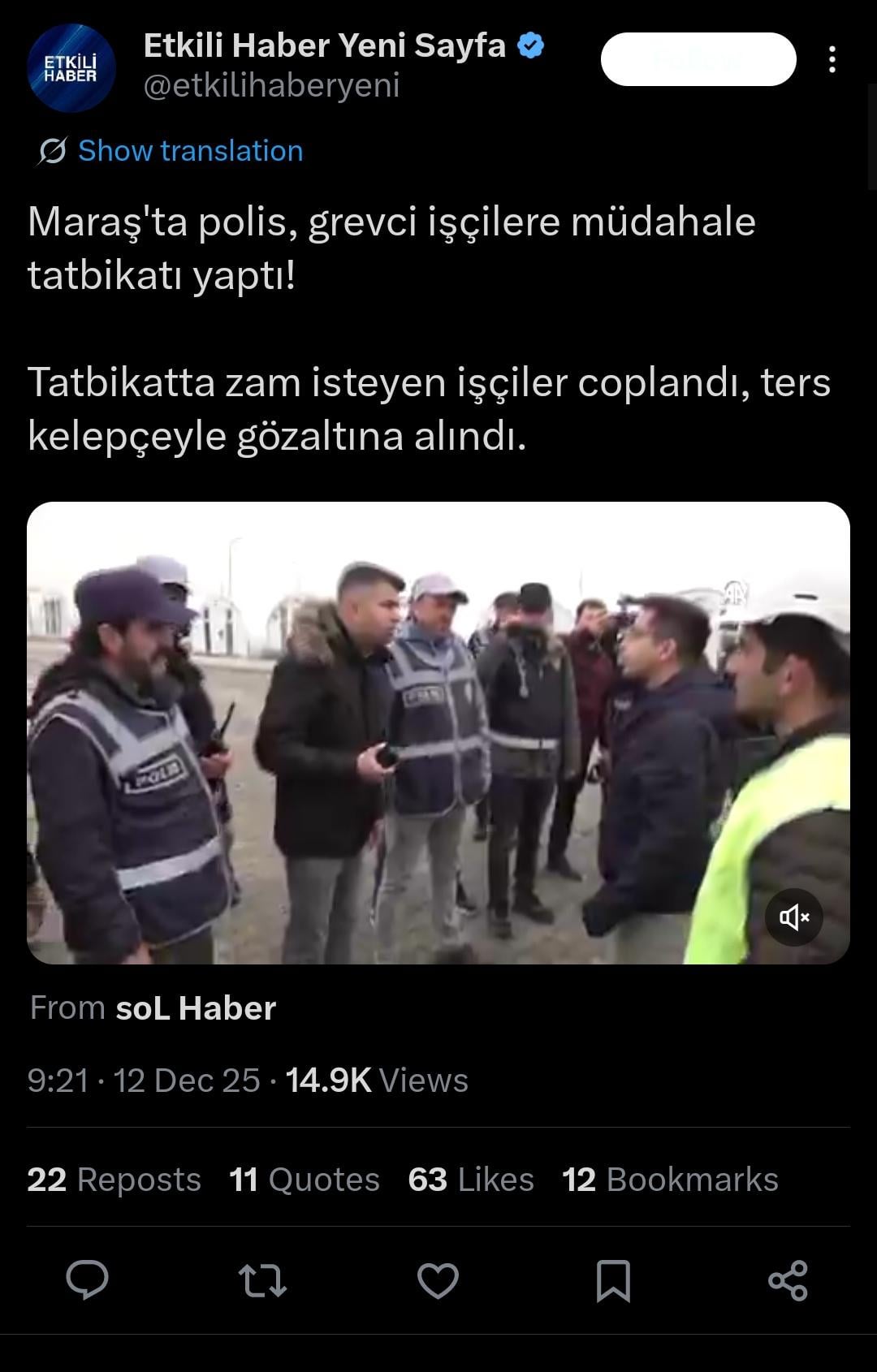Play the embedded video
The image size is (877, 1372).
[x=438, y=732]
